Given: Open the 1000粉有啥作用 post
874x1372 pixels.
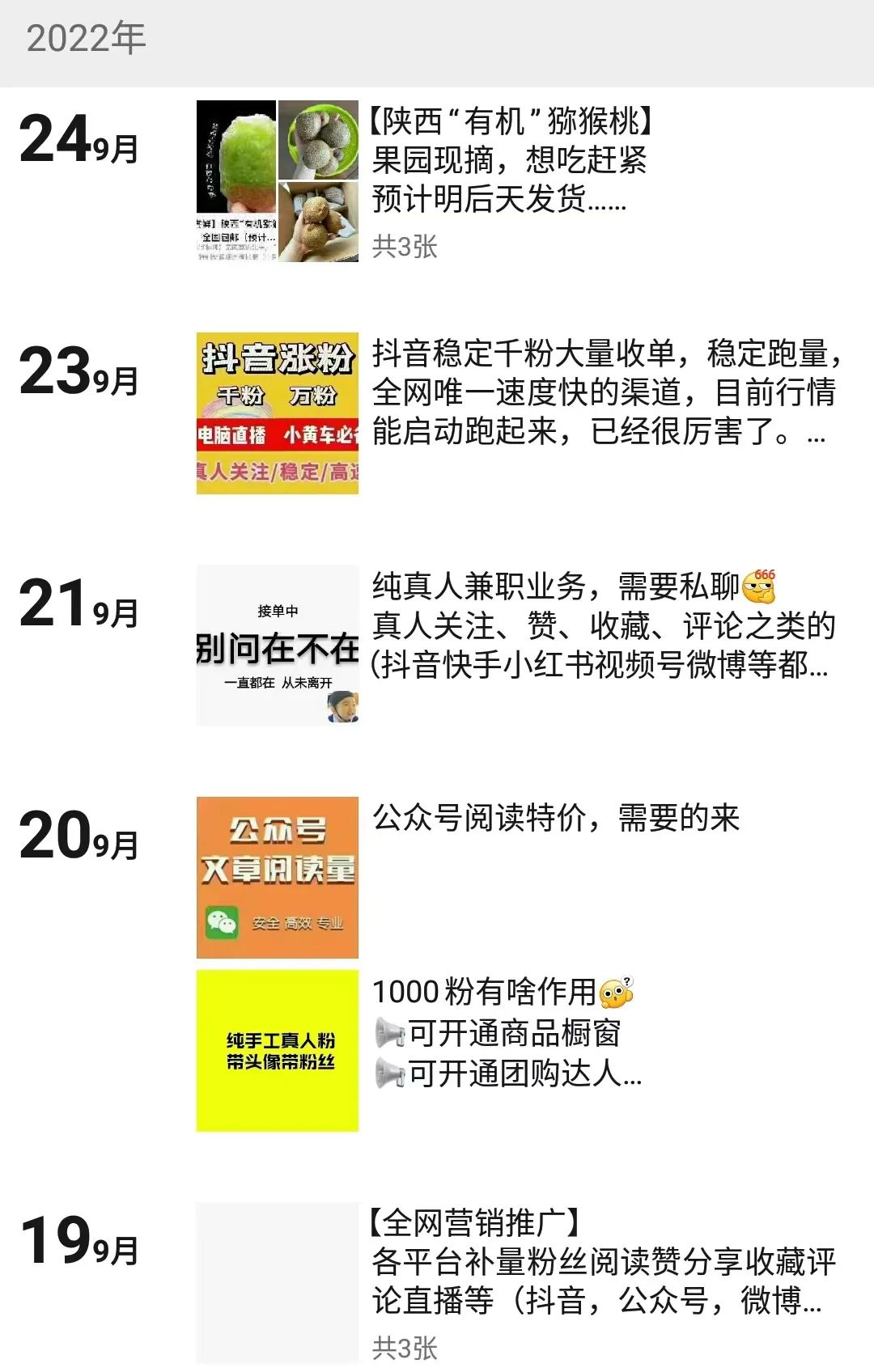Looking at the screenshot, I should pyautogui.click(x=507, y=1033).
